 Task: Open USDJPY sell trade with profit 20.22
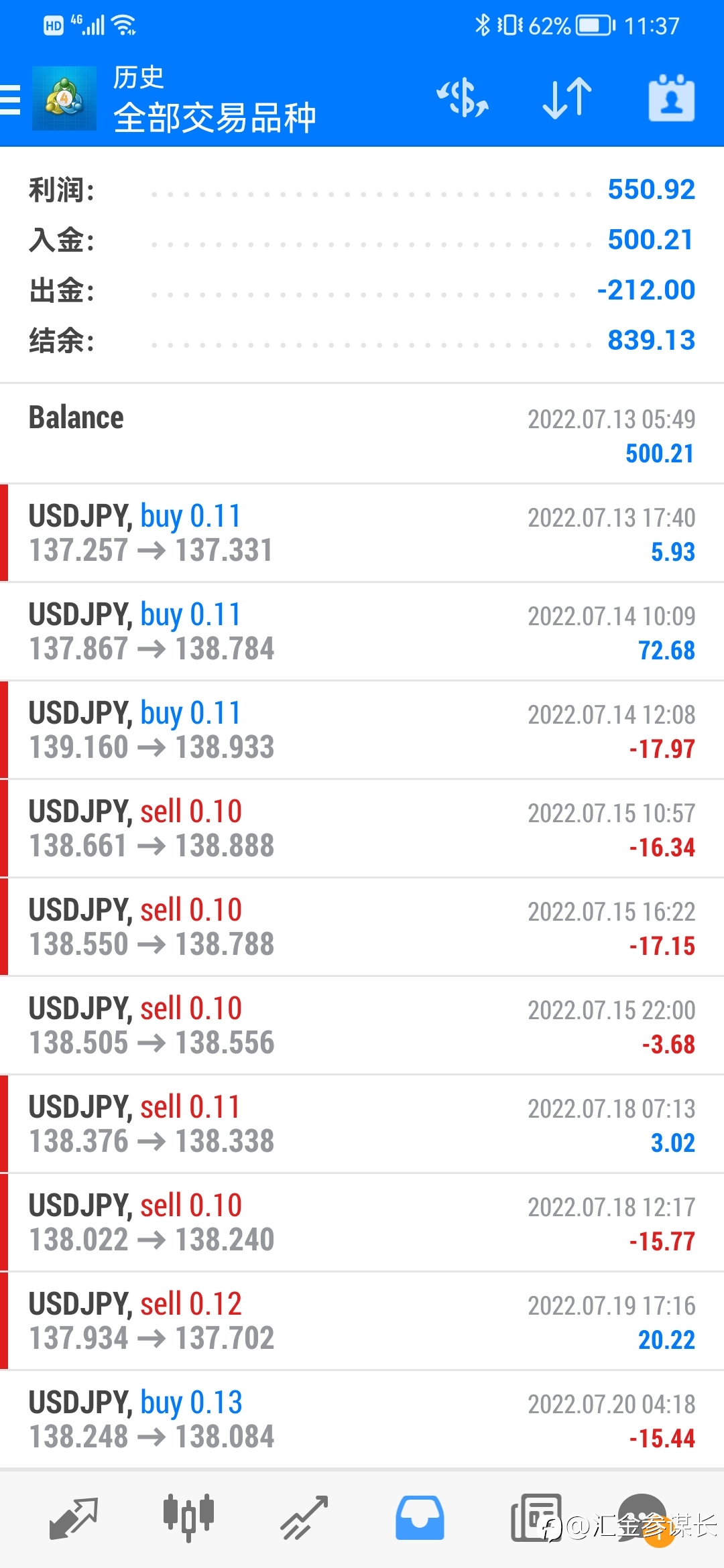[x=362, y=1321]
